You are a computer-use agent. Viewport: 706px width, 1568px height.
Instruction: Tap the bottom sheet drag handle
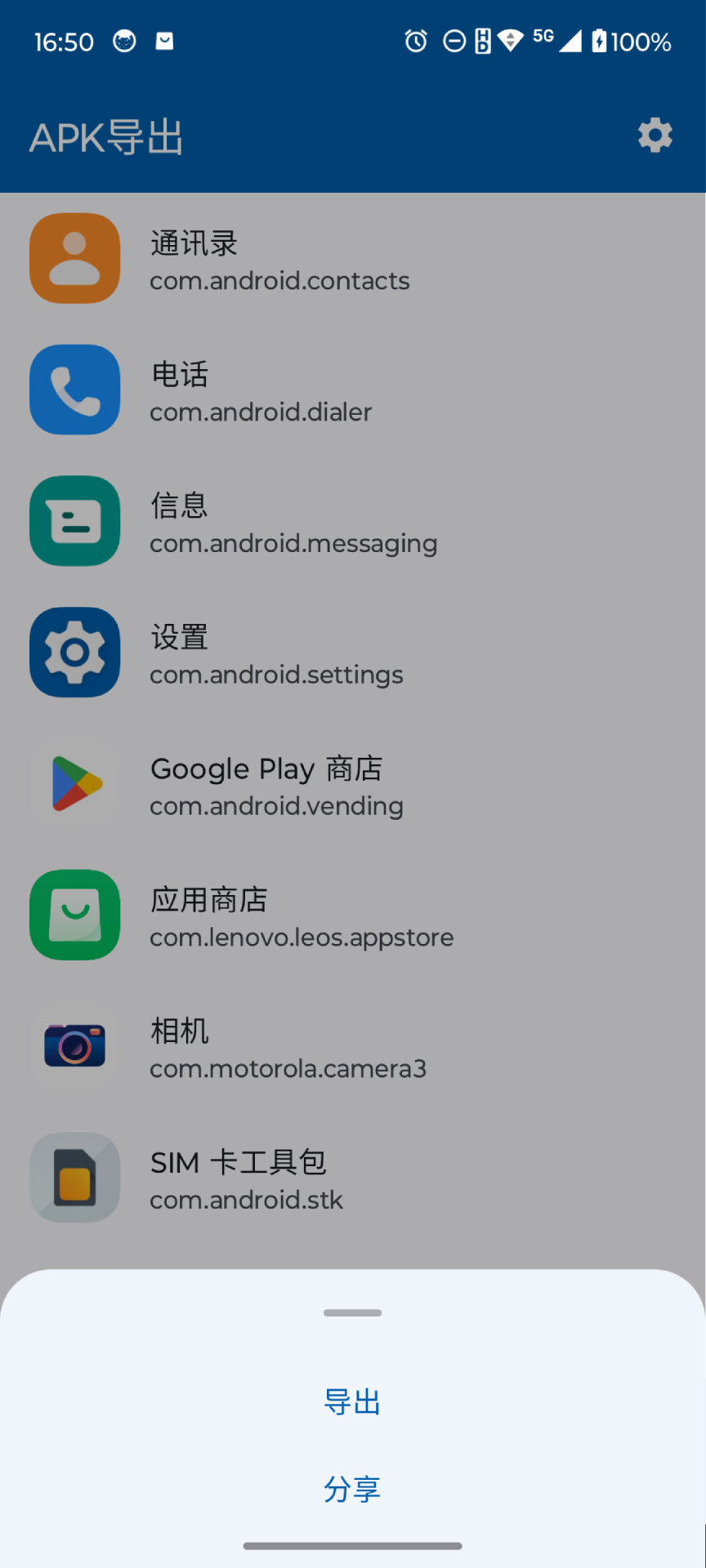pos(352,1313)
